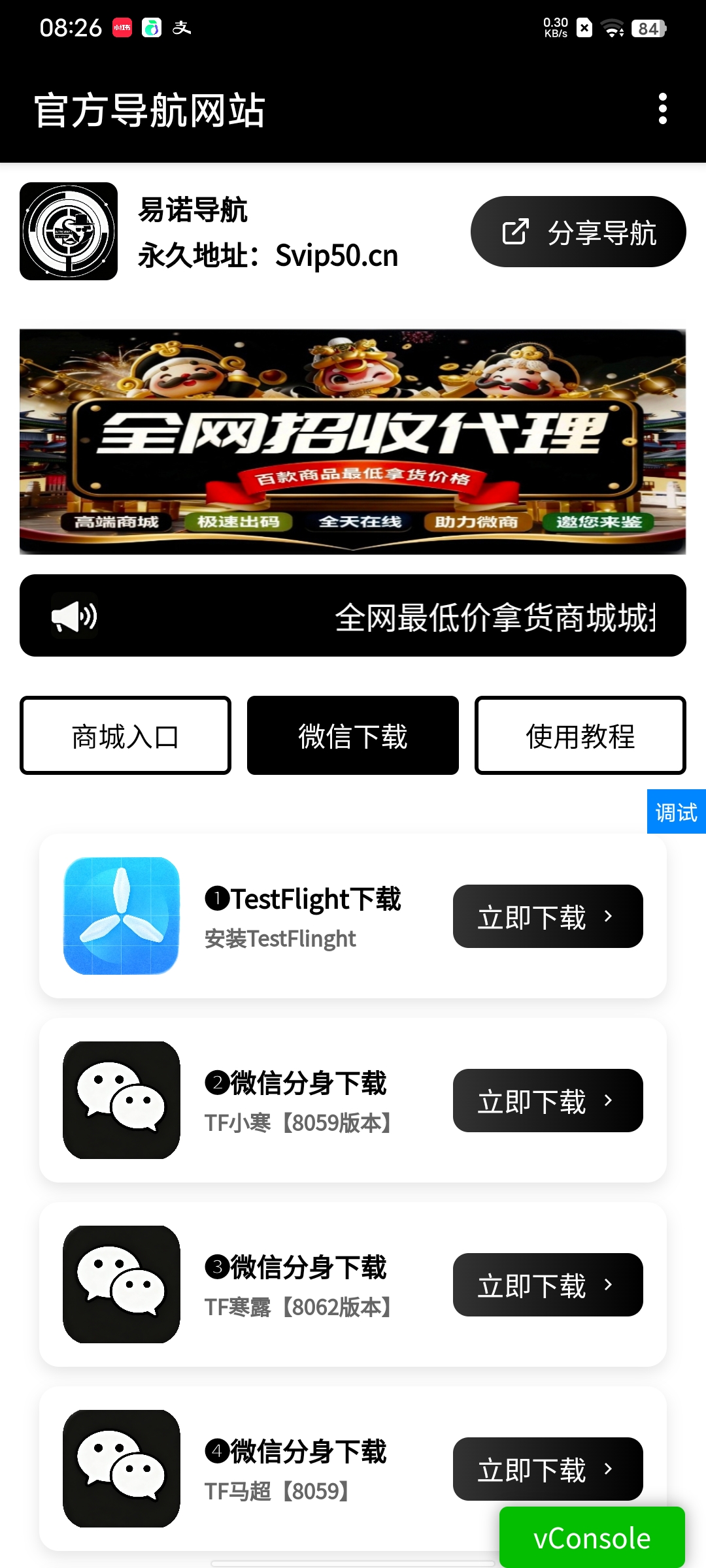Open the 使用教程 tab
706x1568 pixels.
click(580, 736)
